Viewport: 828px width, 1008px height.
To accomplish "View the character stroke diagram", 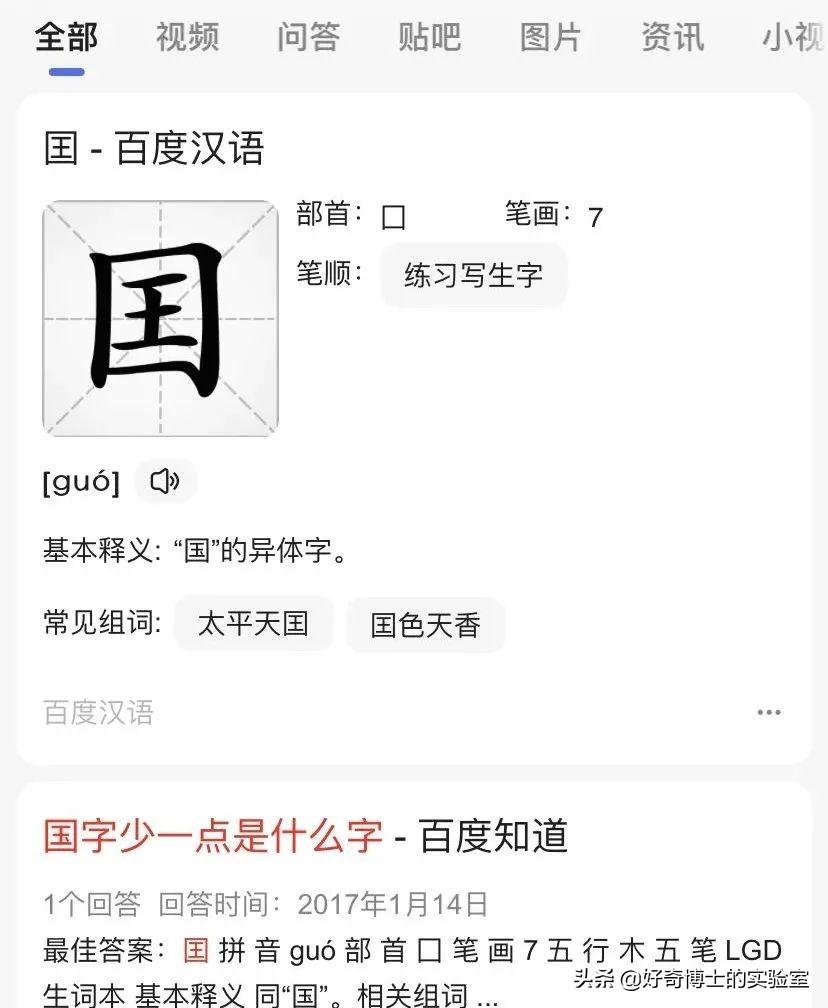I will (160, 318).
